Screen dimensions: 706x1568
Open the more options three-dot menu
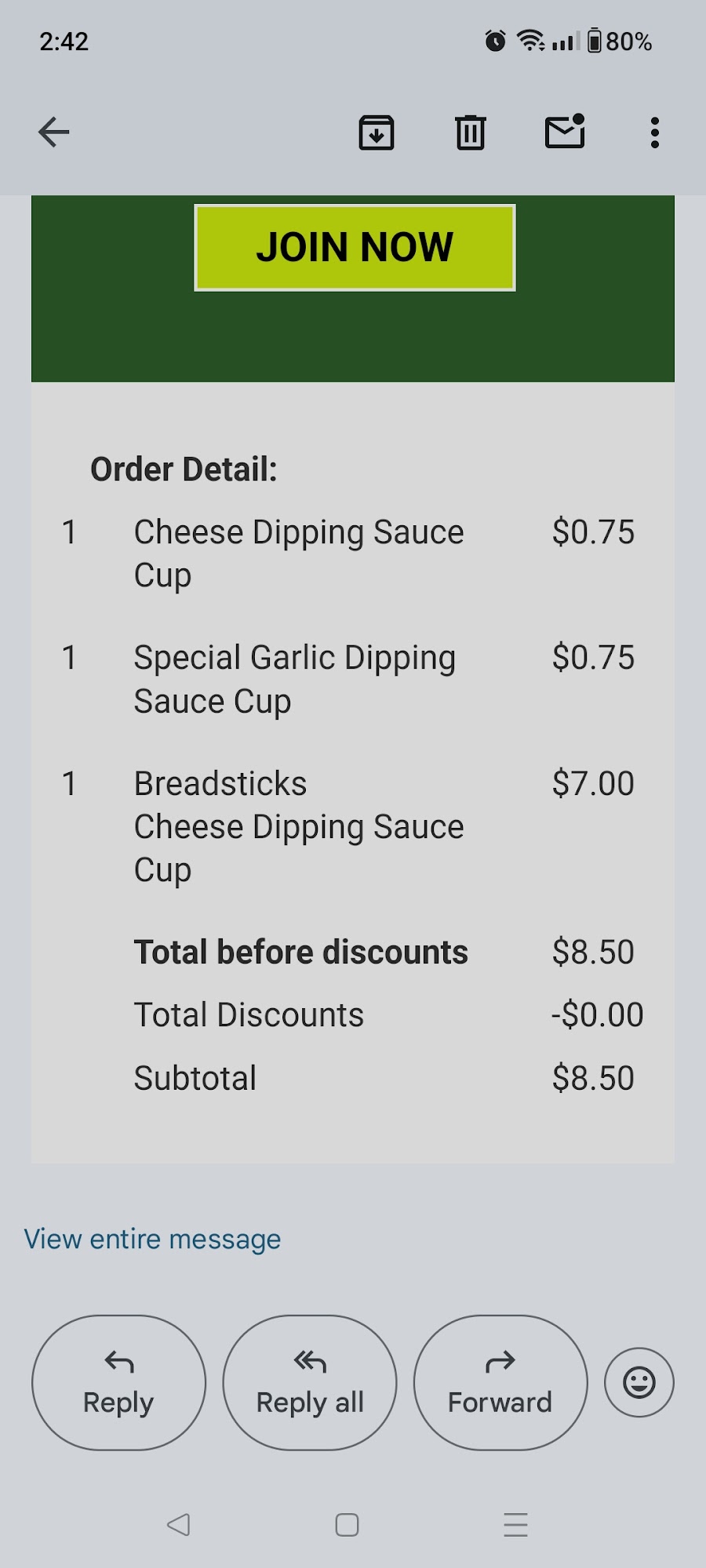click(654, 132)
